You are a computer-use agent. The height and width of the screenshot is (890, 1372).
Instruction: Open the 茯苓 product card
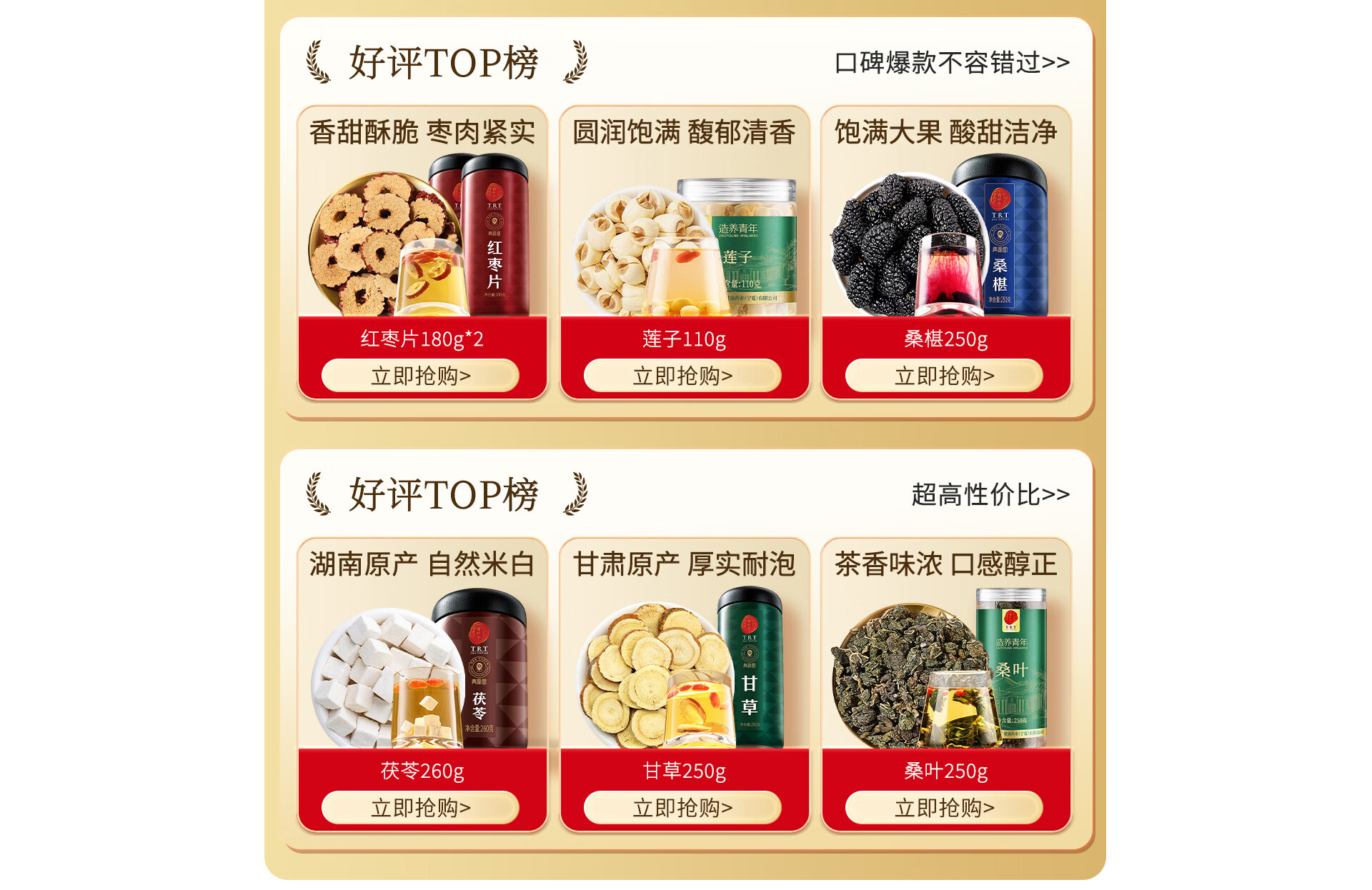point(422,684)
